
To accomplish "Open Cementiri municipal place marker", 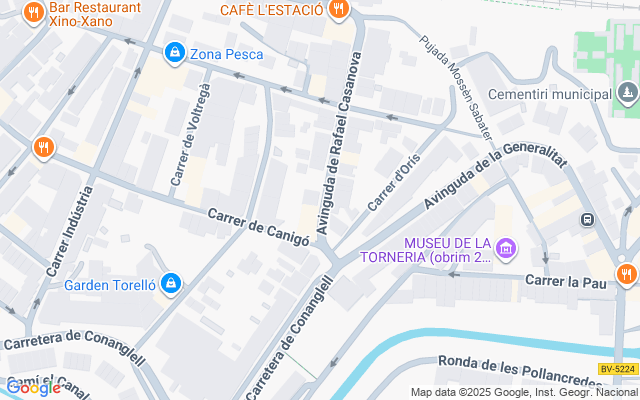I will pyautogui.click(x=626, y=94).
